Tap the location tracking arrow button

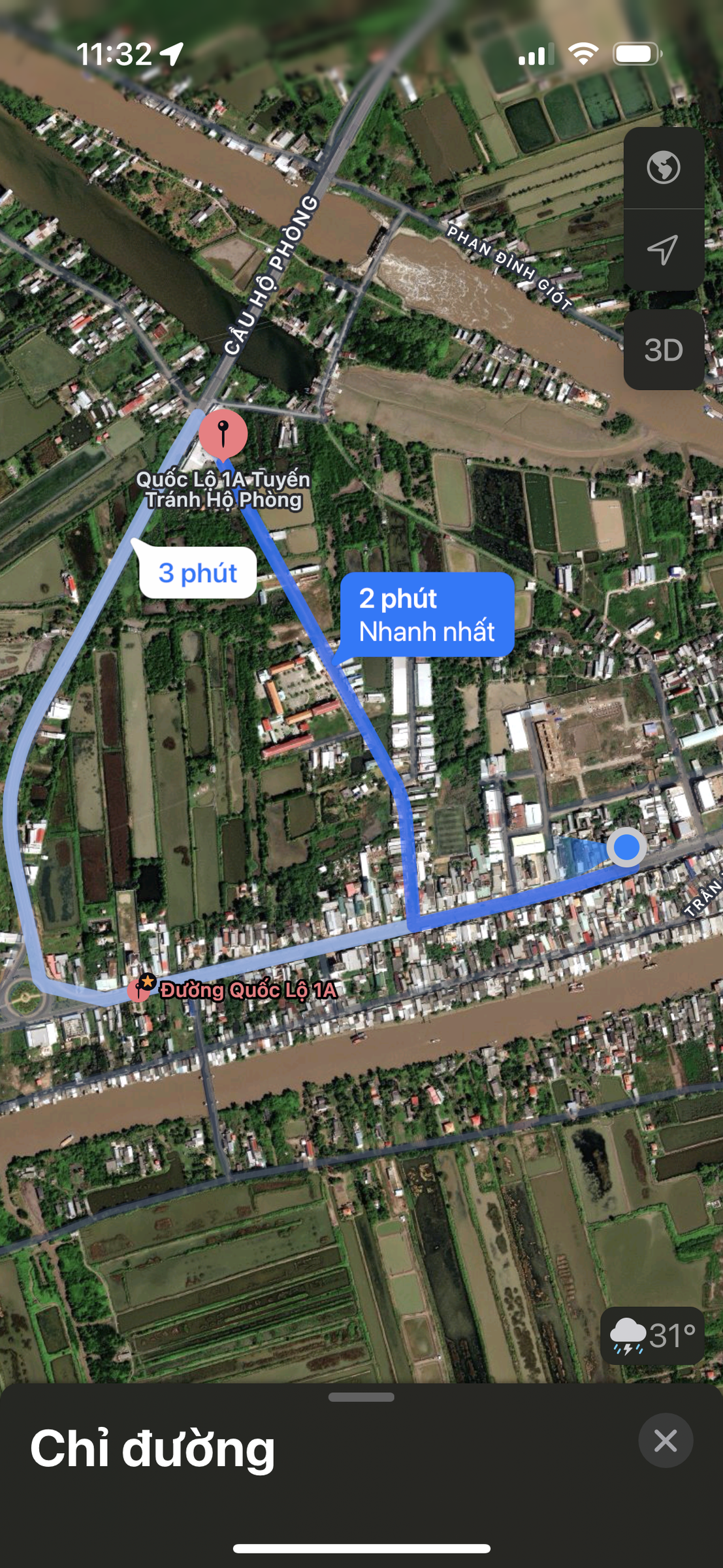[664, 250]
